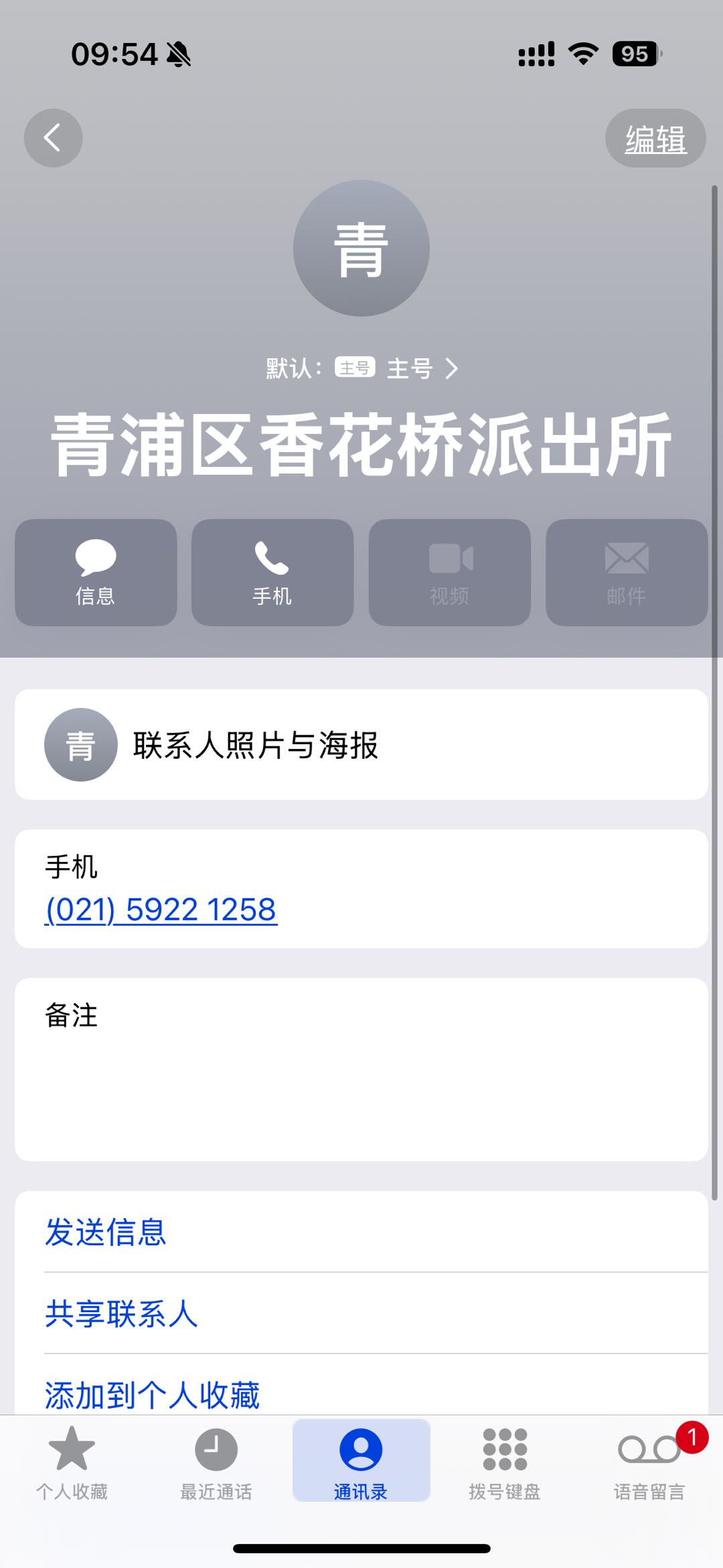
Task: Tap 编辑 to edit this contact
Action: click(x=655, y=139)
